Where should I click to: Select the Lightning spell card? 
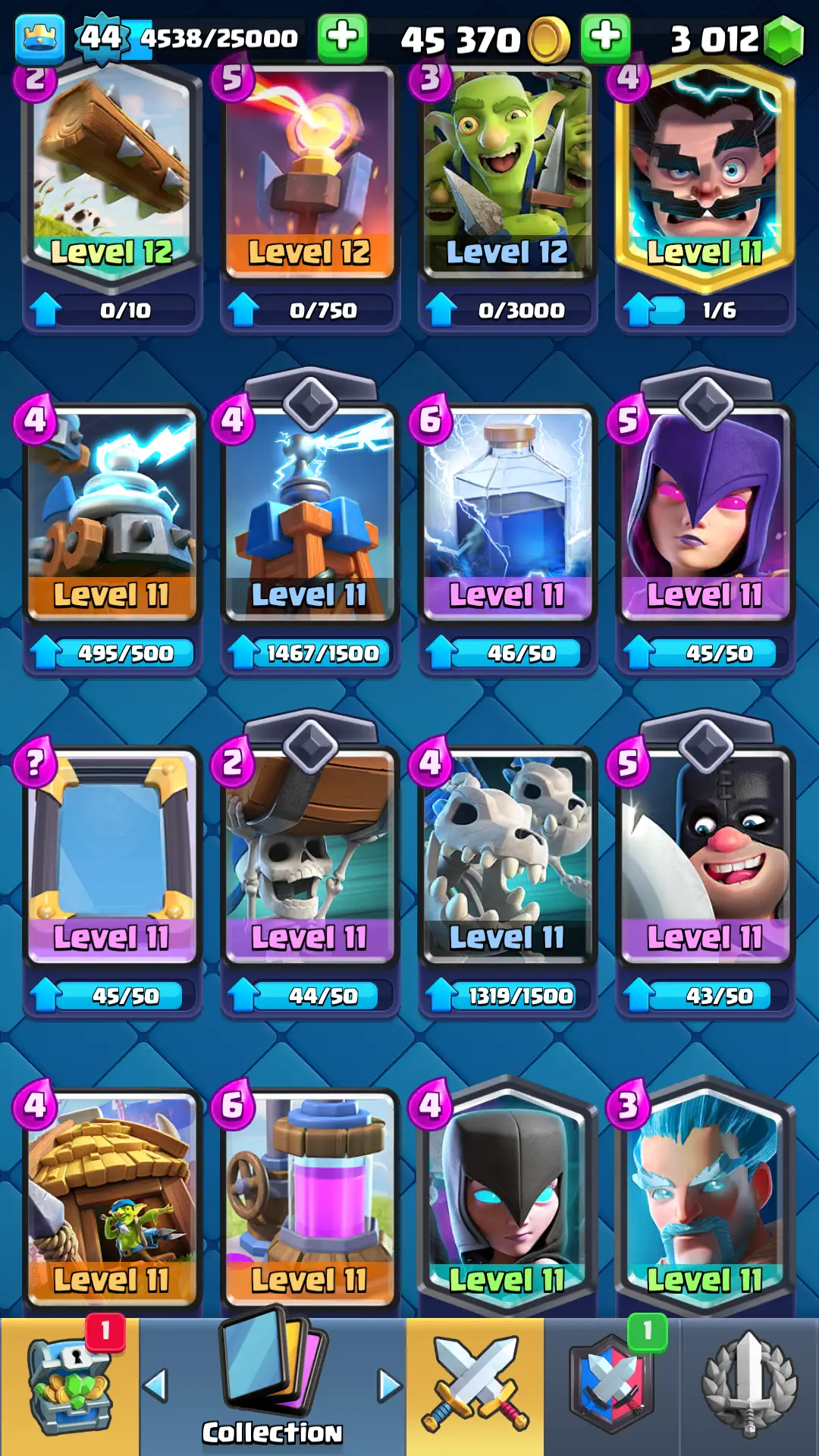[x=507, y=516]
